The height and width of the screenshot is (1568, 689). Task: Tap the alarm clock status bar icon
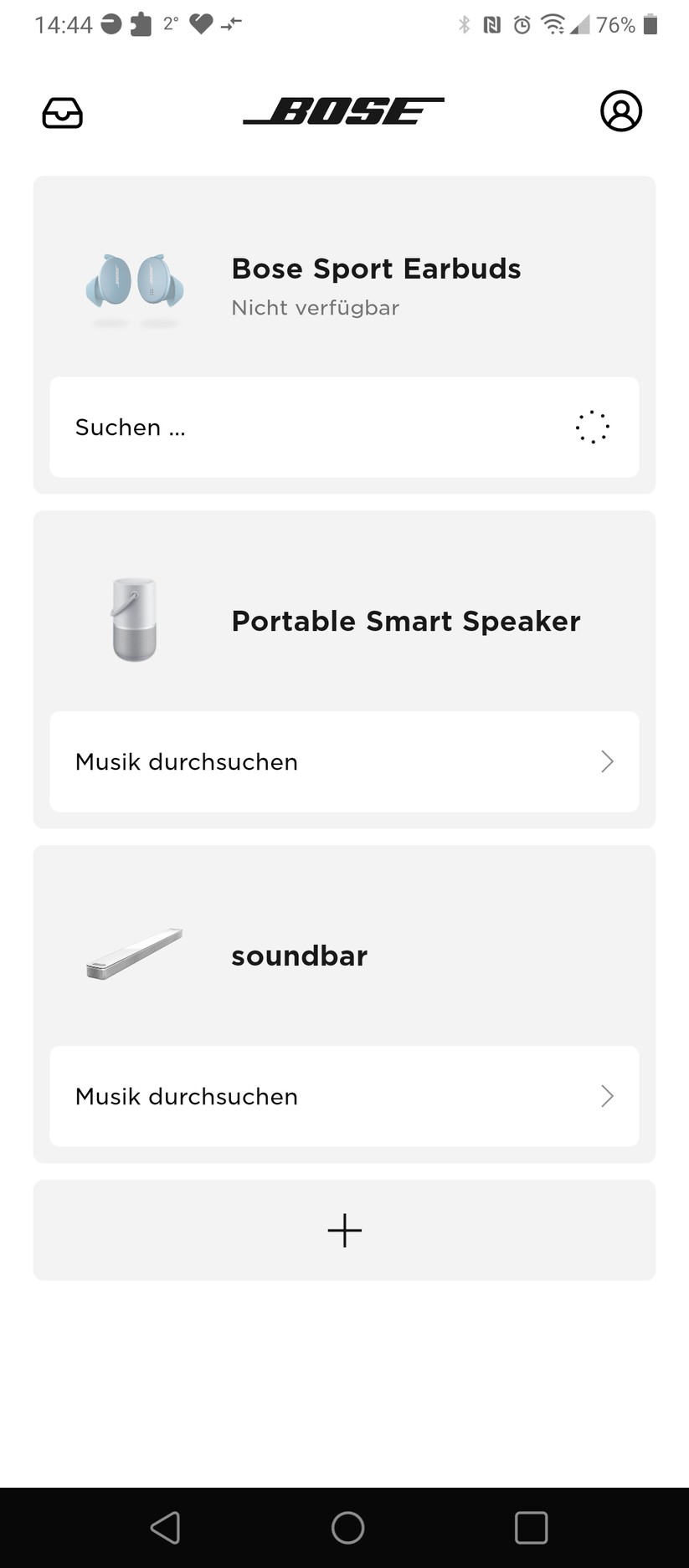tap(521, 25)
